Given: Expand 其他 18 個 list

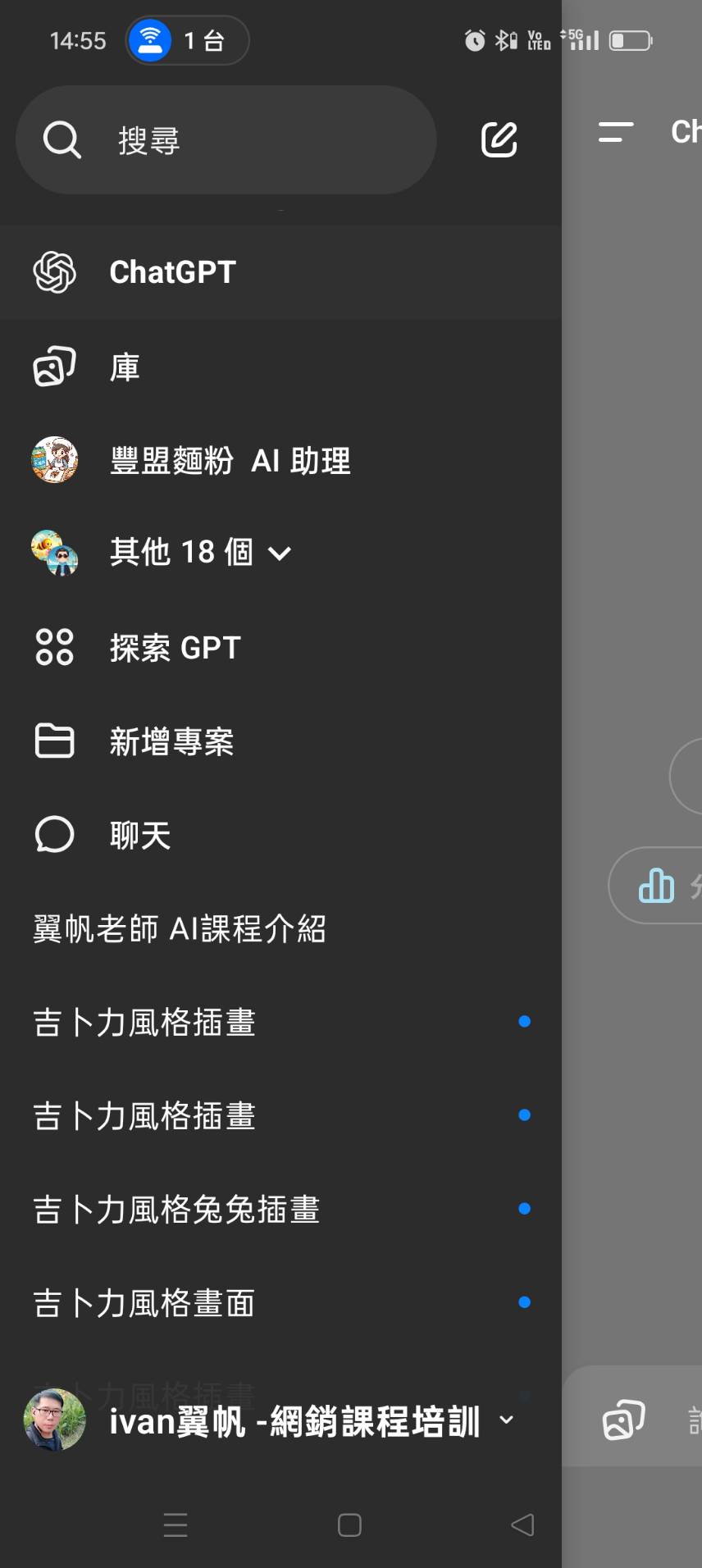Looking at the screenshot, I should point(280,553).
